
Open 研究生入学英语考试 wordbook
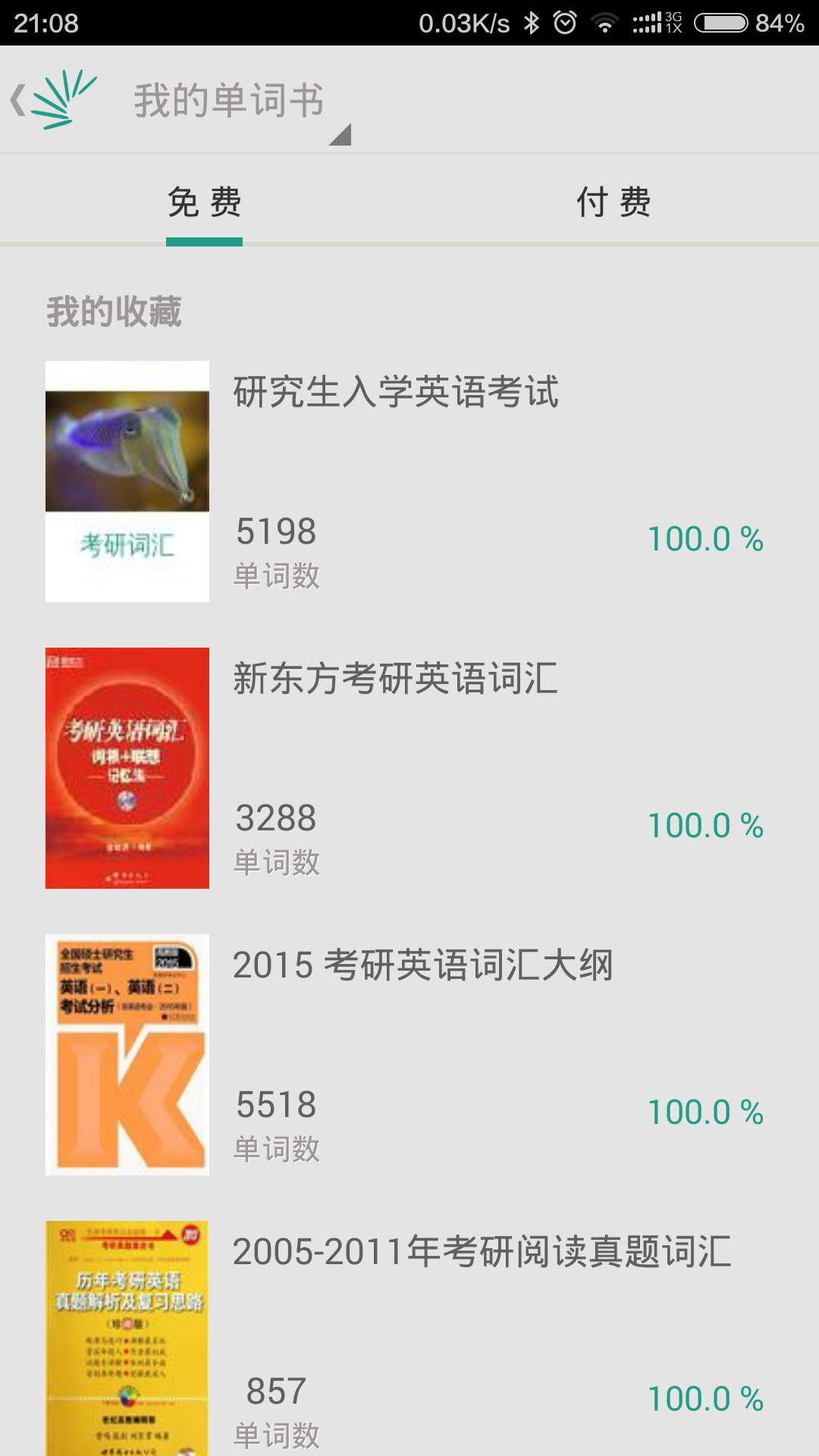pyautogui.click(x=409, y=482)
